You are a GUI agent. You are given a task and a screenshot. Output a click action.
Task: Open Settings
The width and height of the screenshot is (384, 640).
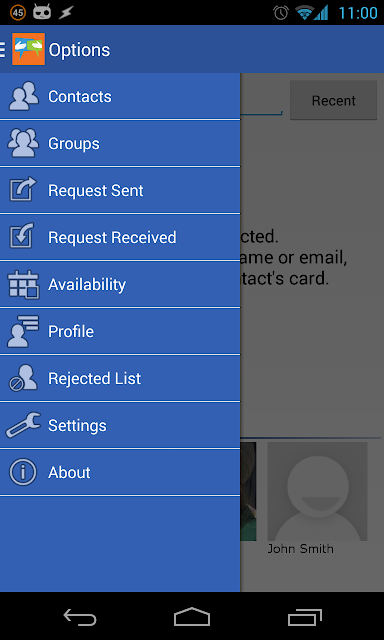point(120,425)
